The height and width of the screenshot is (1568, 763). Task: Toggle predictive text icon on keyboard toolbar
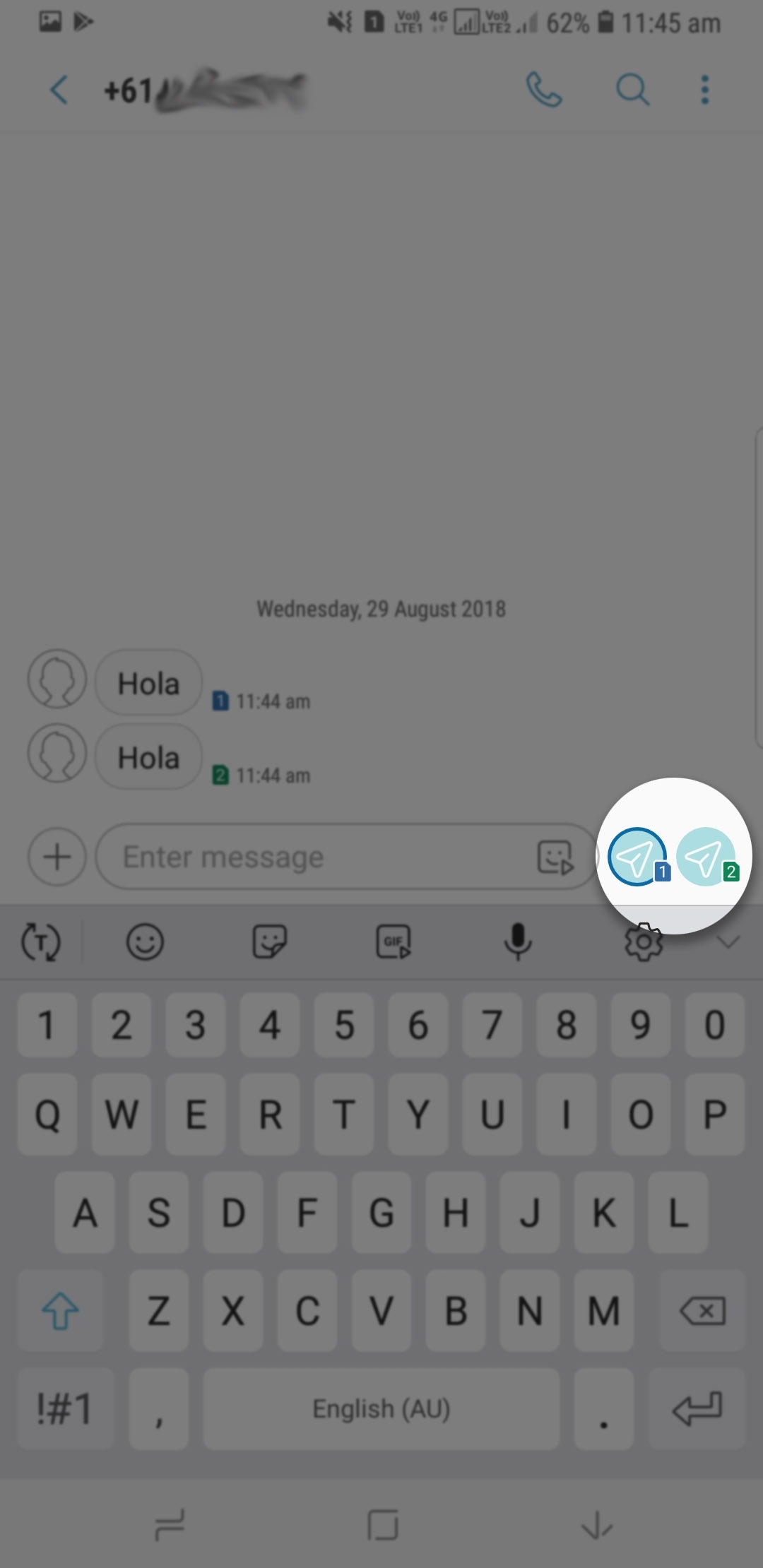tap(41, 942)
